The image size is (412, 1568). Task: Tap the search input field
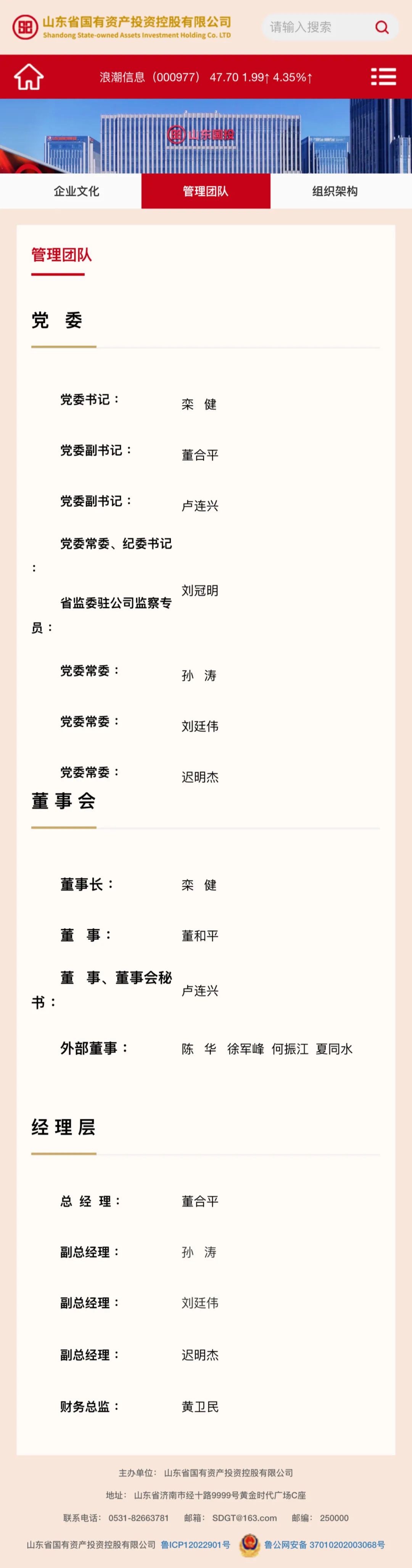tap(317, 27)
